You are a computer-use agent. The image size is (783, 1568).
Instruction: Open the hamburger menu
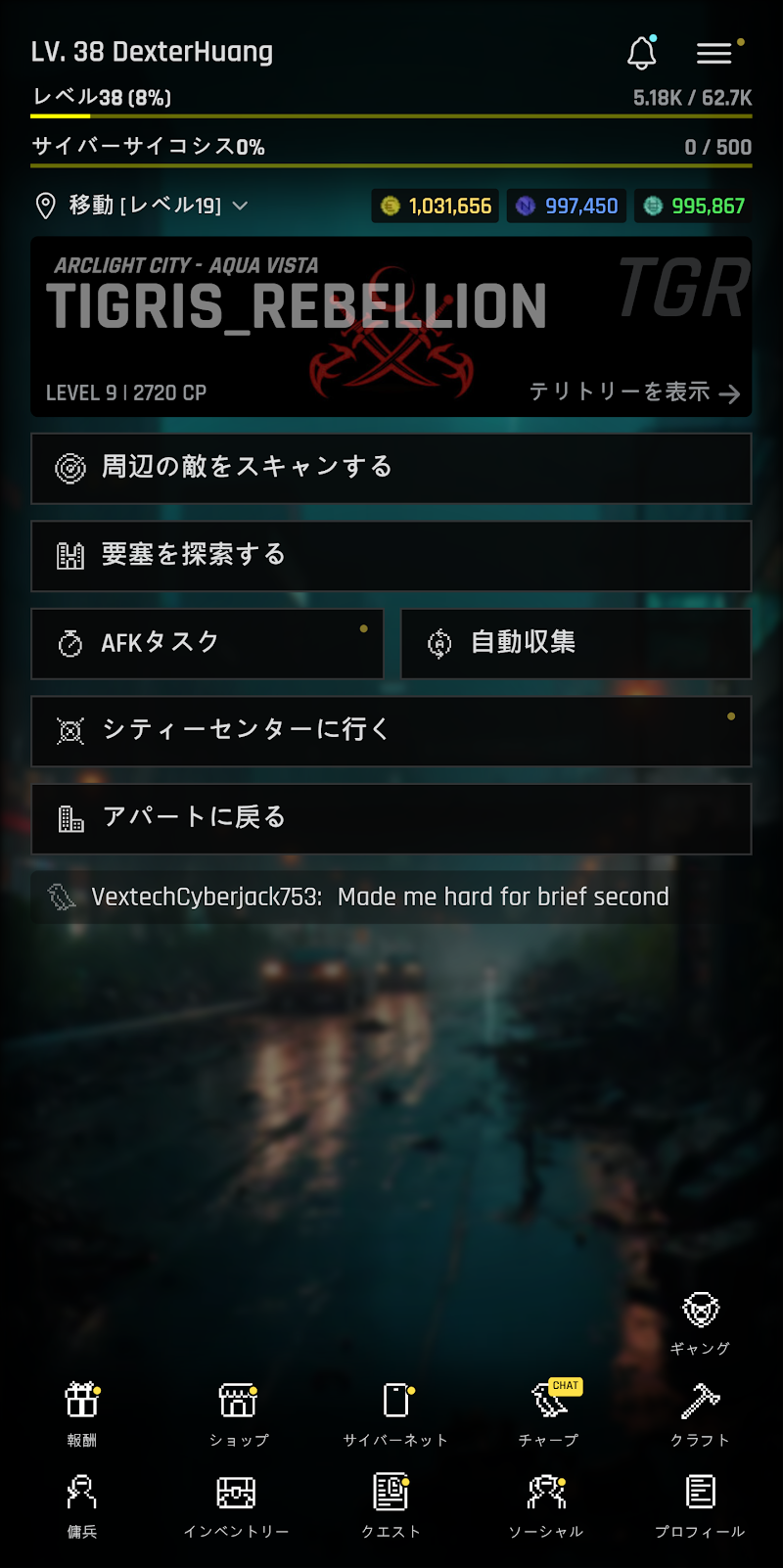(714, 53)
